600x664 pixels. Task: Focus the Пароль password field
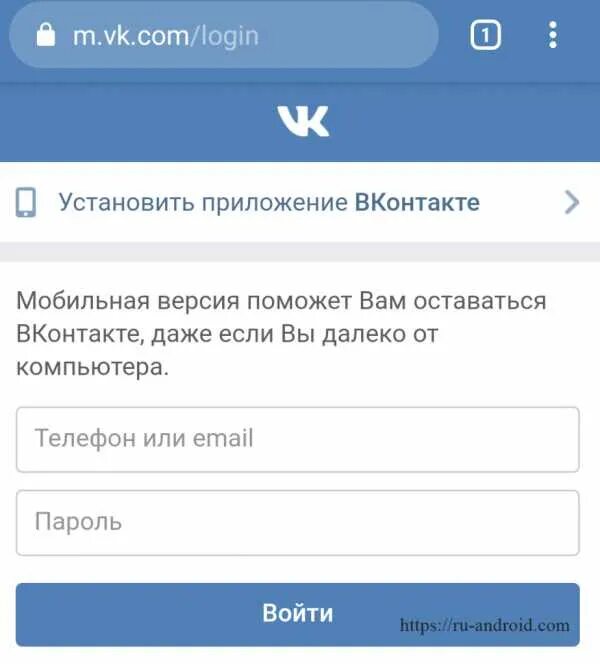point(298,523)
